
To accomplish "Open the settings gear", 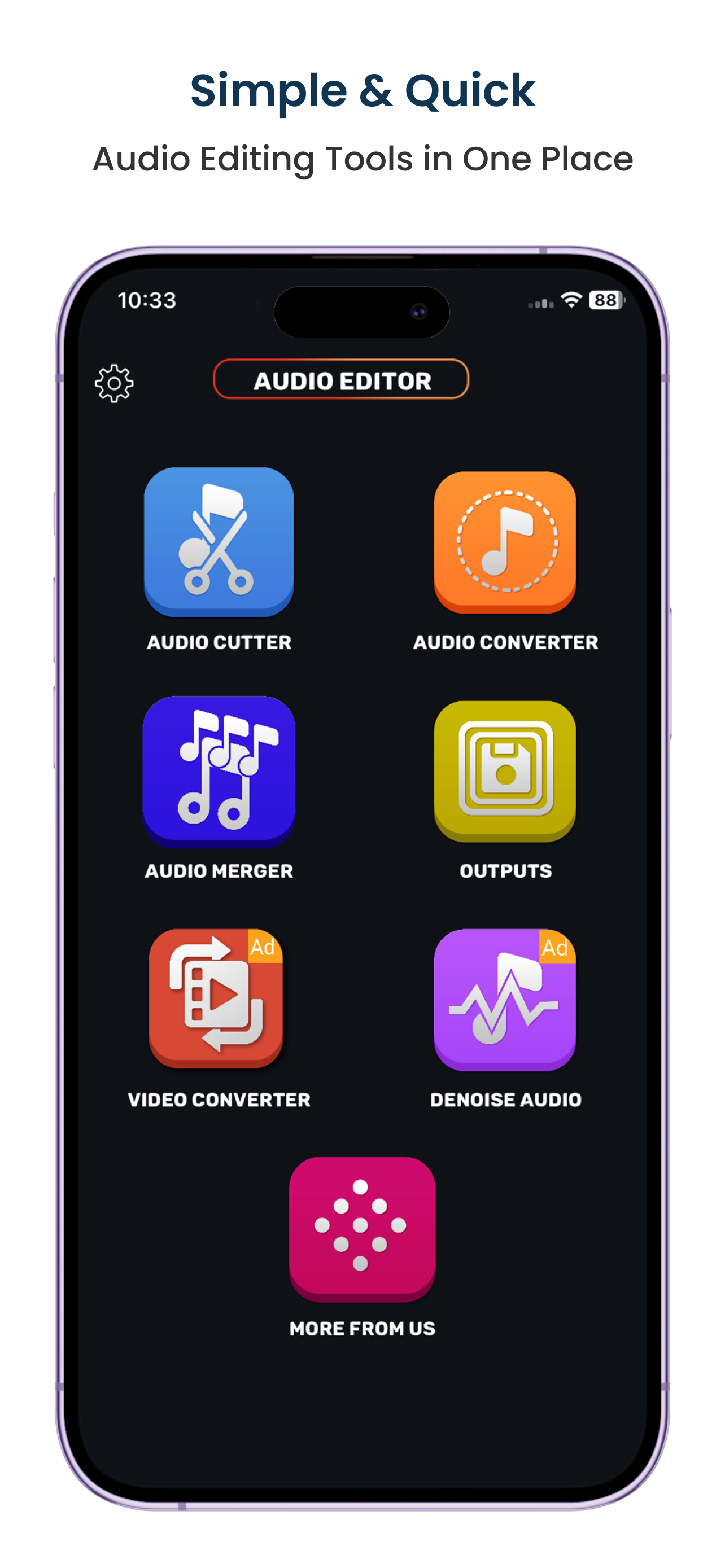I will point(113,383).
